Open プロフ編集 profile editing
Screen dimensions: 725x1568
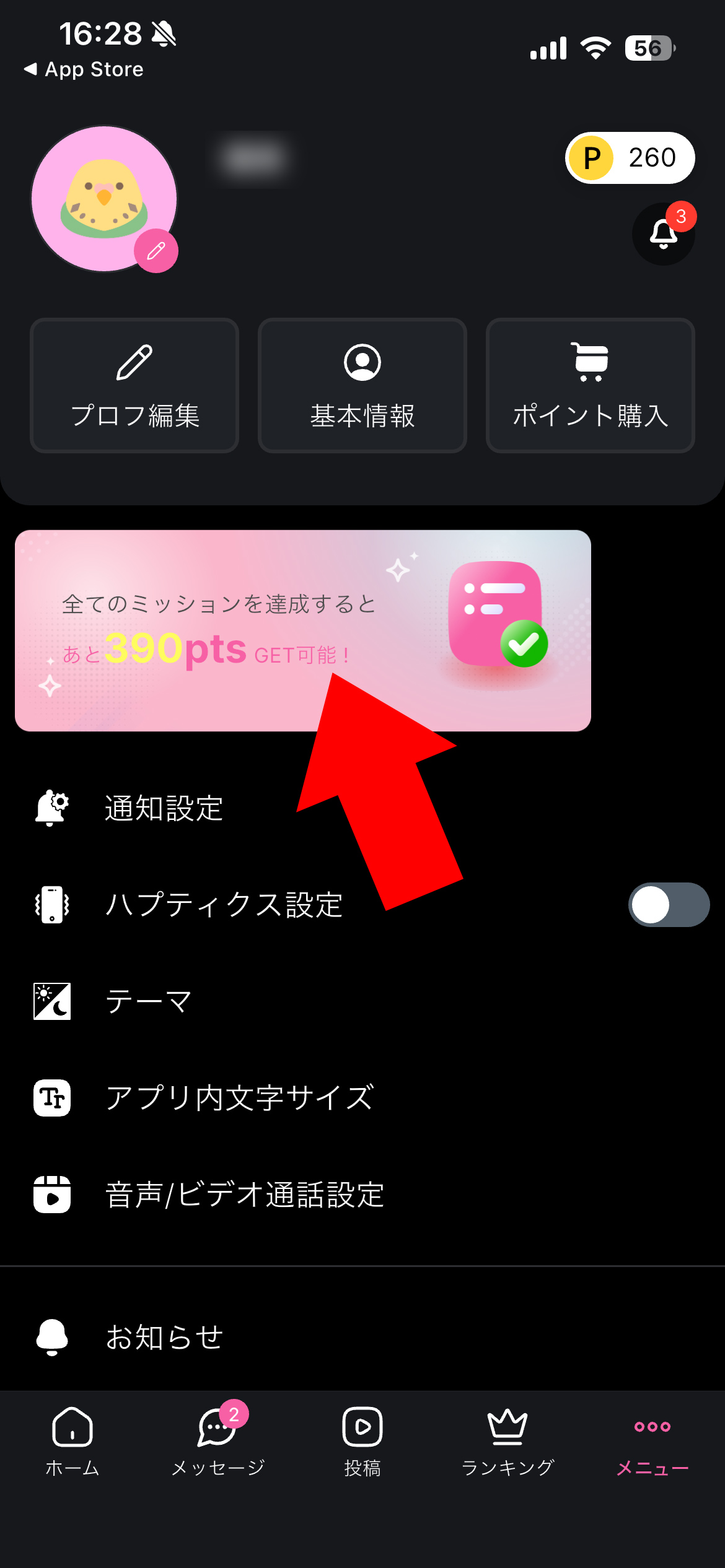click(134, 385)
